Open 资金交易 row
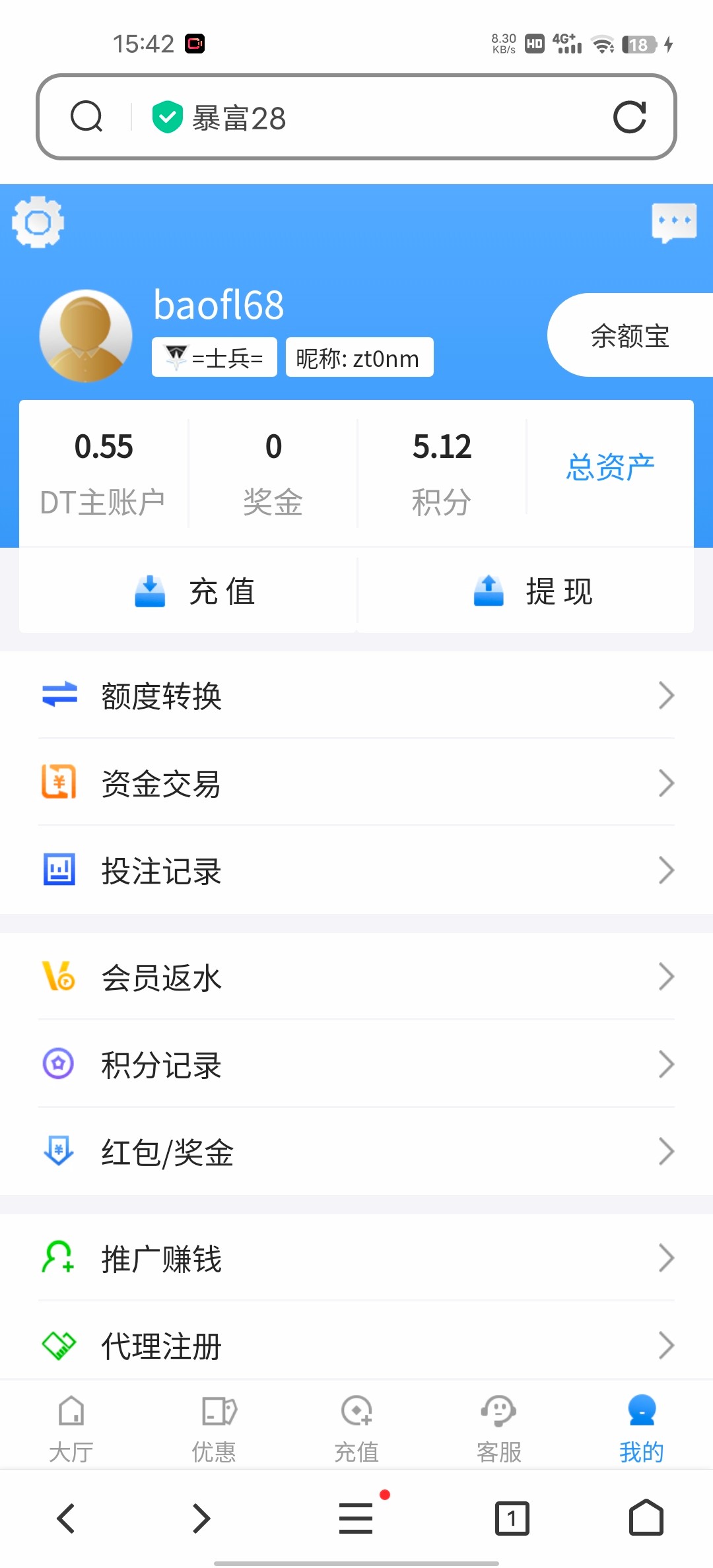This screenshot has height=1568, width=713. pos(356,783)
